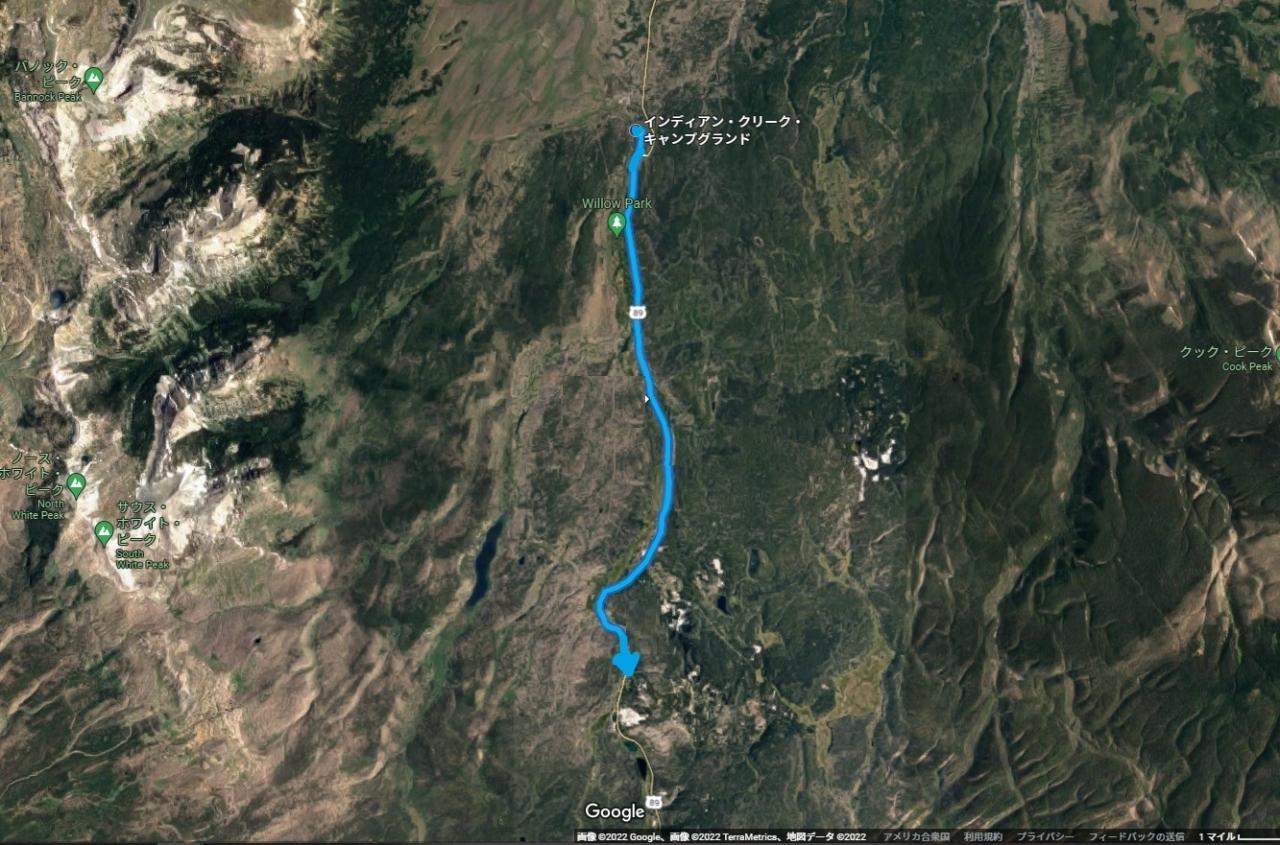Select the Willow Park place marker
This screenshot has width=1280, height=845.
tap(616, 221)
